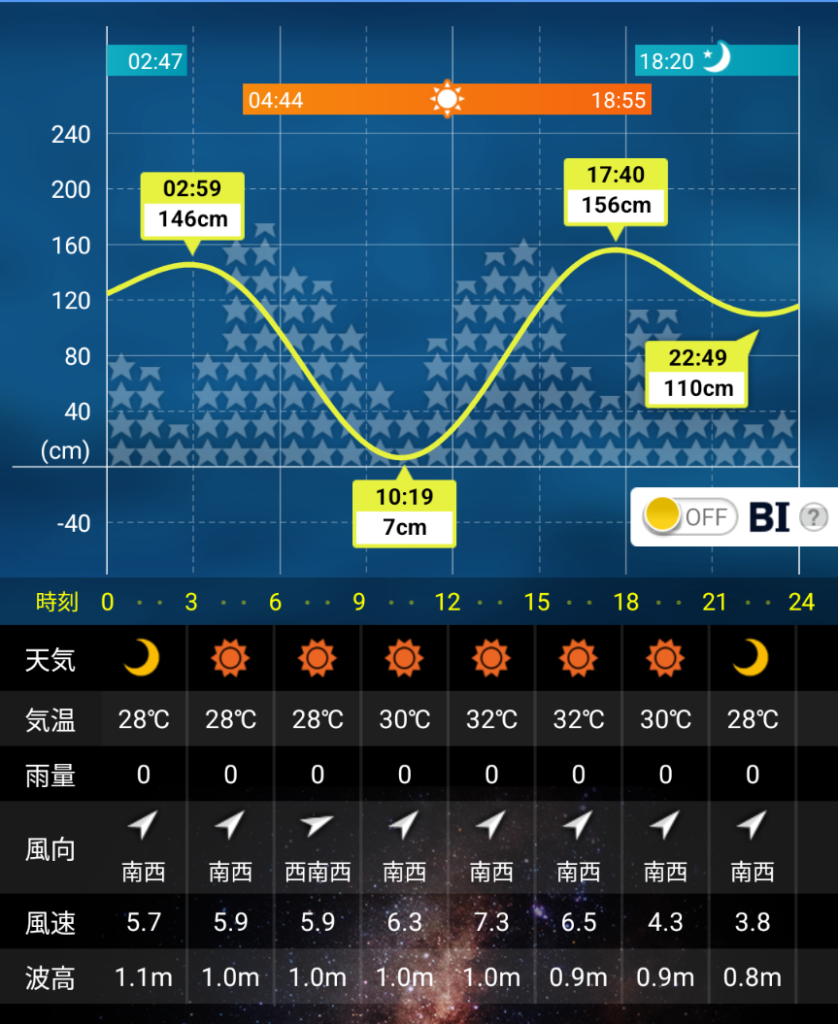
Task: Toggle the BI switch on
Action: (689, 517)
